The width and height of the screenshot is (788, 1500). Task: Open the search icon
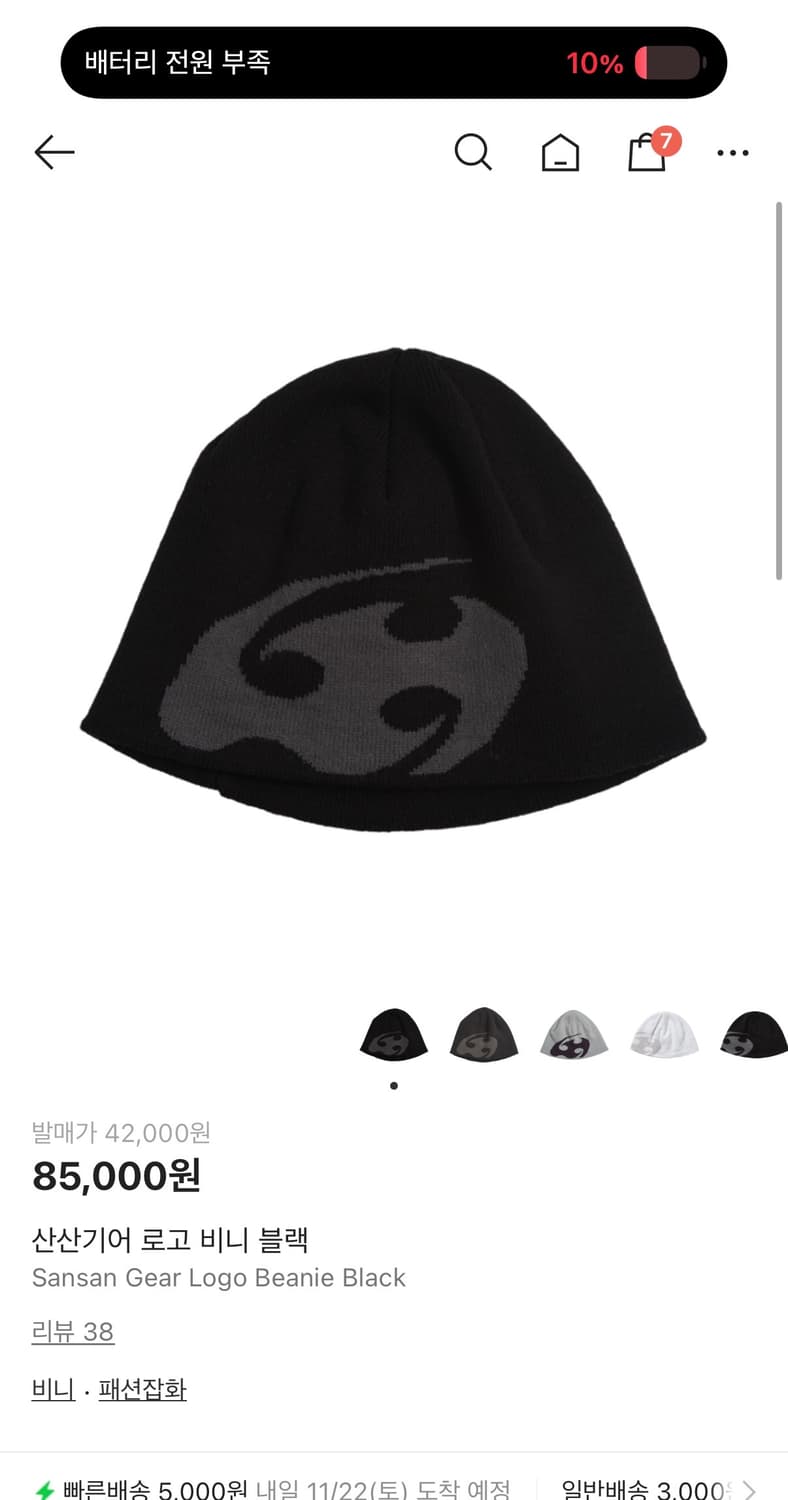(x=473, y=152)
